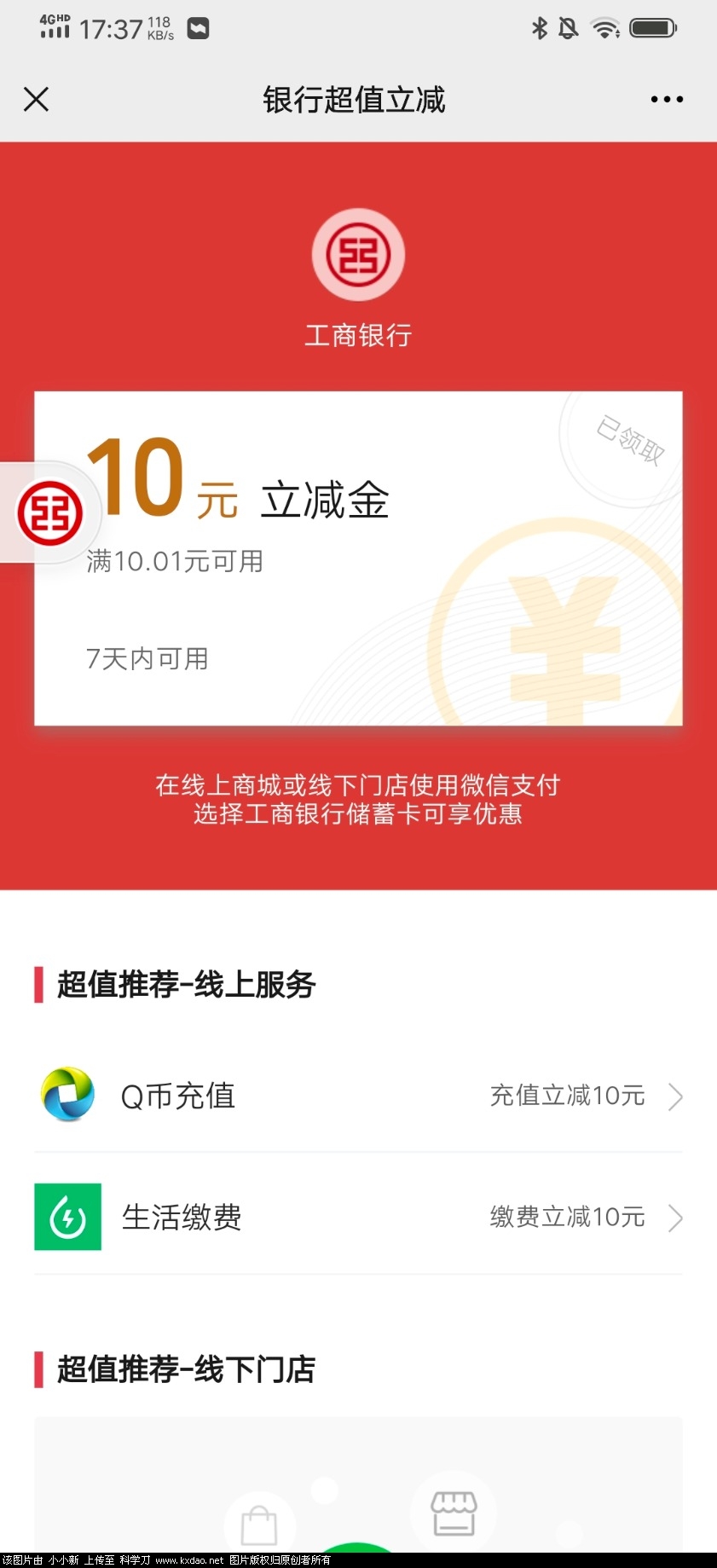Open 生活缴费 service

click(x=358, y=1218)
